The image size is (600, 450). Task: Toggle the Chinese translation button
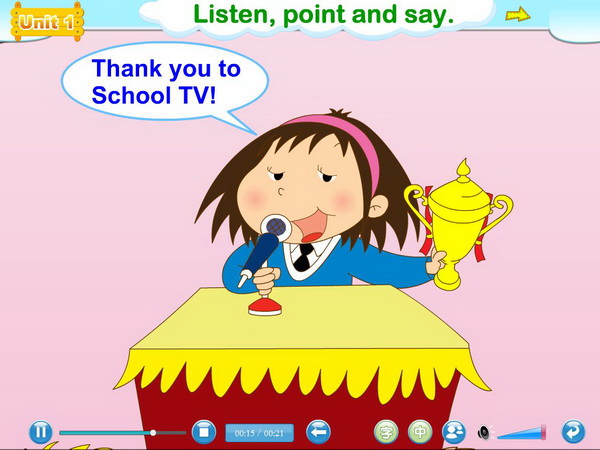tap(421, 432)
